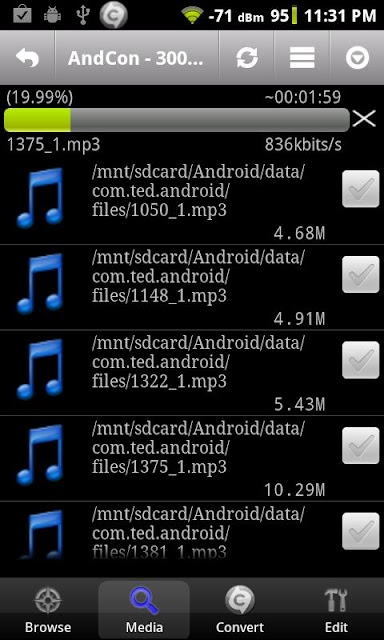The height and width of the screenshot is (640, 384).
Task: Select the Media tab
Action: [144, 610]
